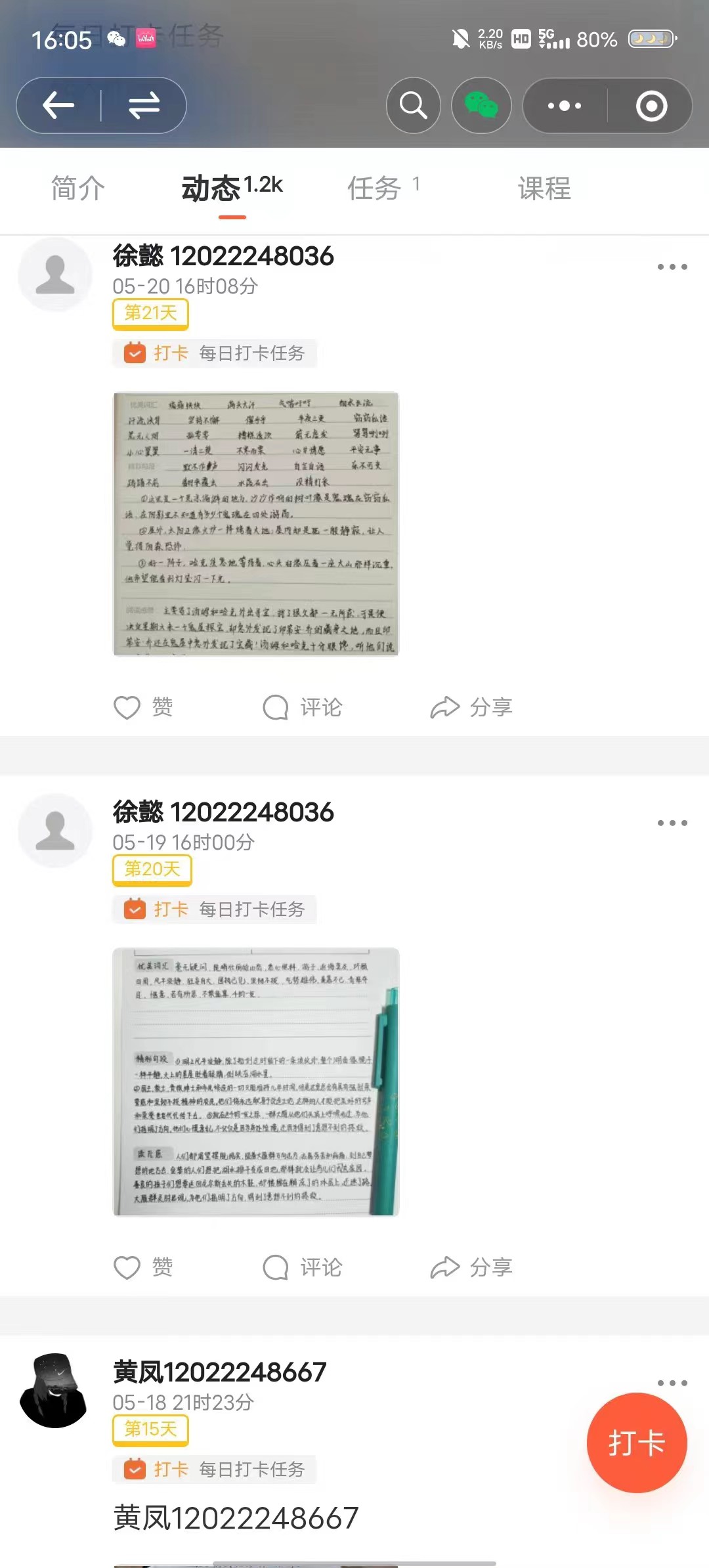Switch to the 课程 tab

[x=544, y=189]
